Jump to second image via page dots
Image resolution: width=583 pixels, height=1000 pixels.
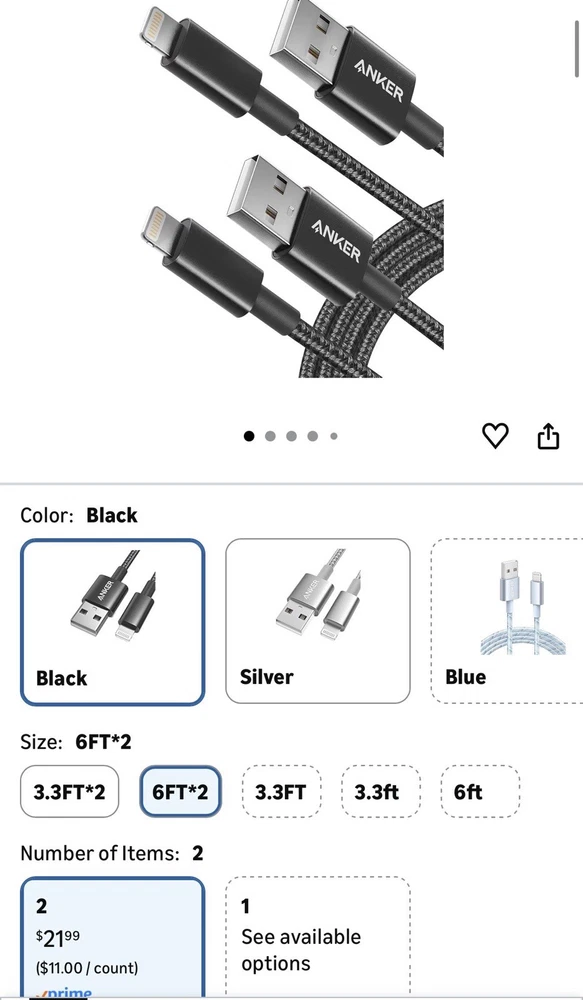[x=270, y=436]
